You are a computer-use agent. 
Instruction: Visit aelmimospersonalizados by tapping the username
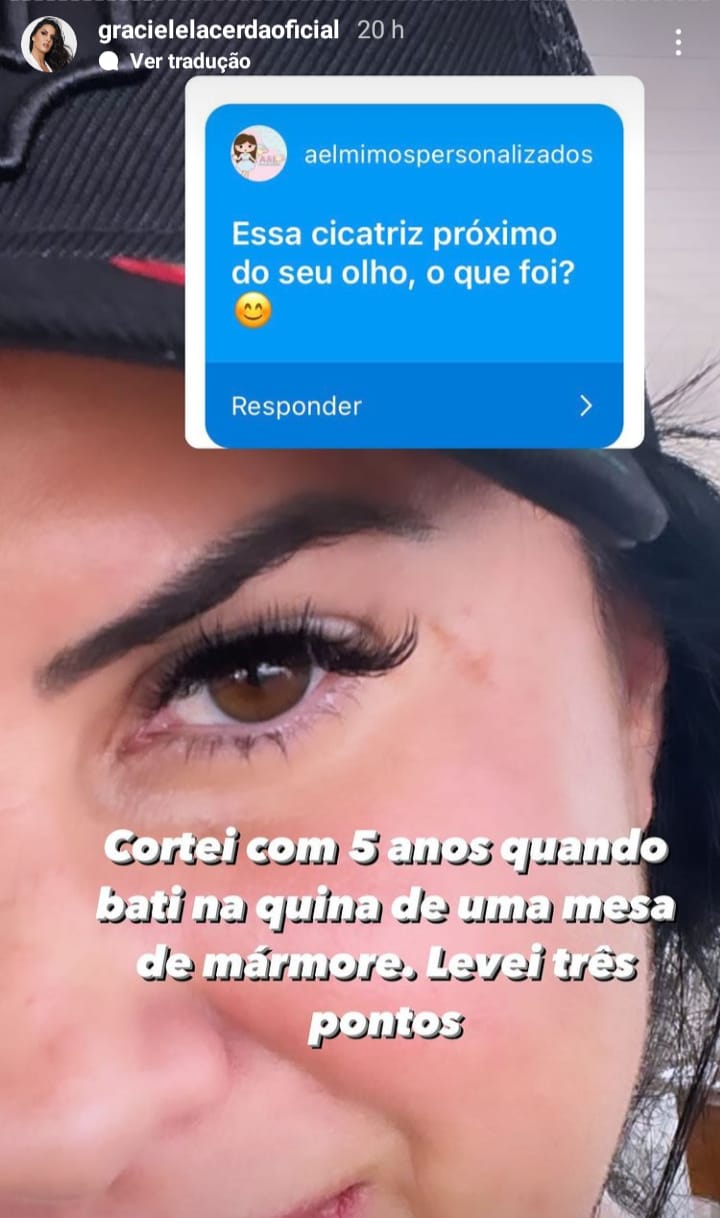450,153
